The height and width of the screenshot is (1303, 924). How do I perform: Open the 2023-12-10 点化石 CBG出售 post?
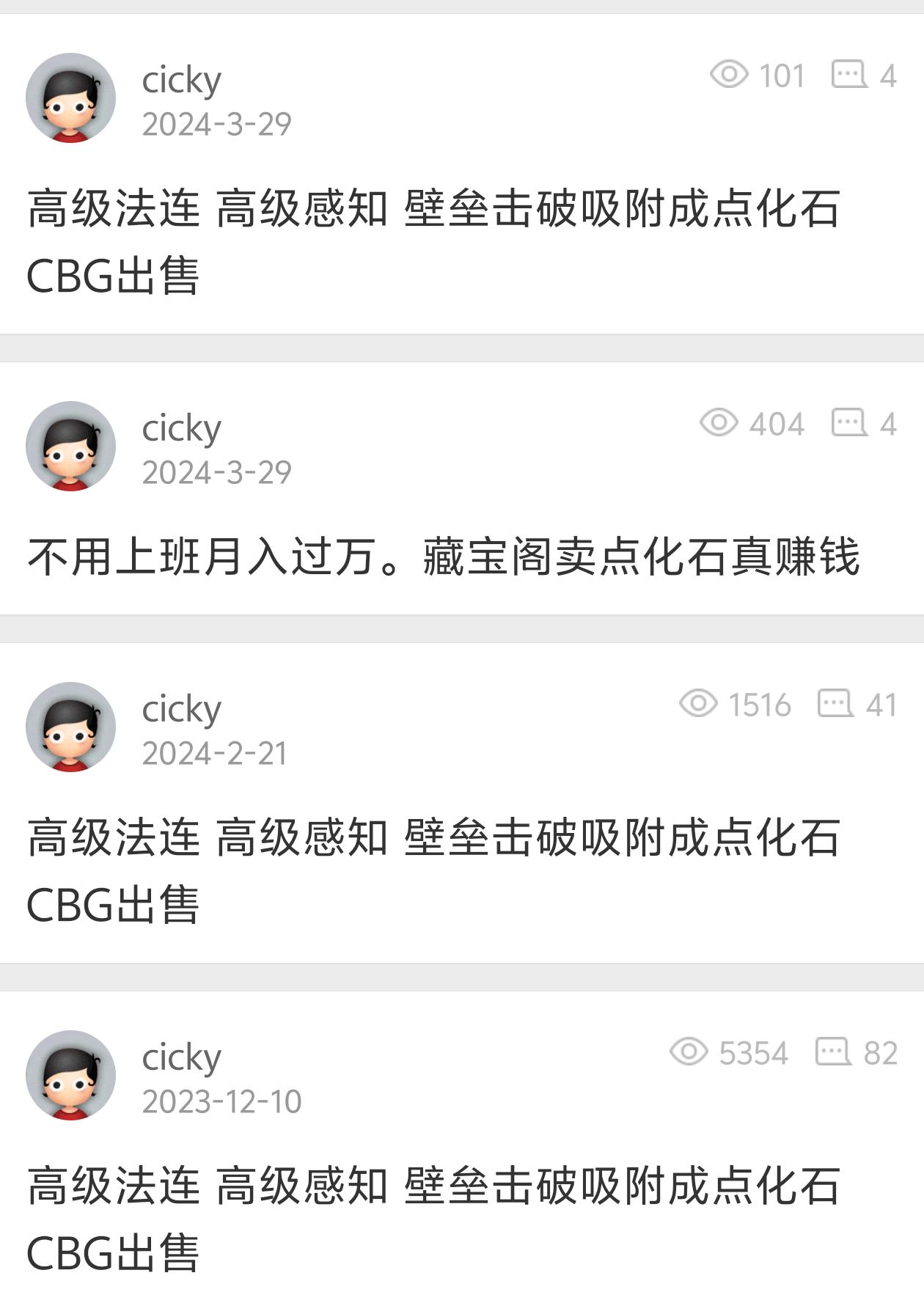point(433,1219)
